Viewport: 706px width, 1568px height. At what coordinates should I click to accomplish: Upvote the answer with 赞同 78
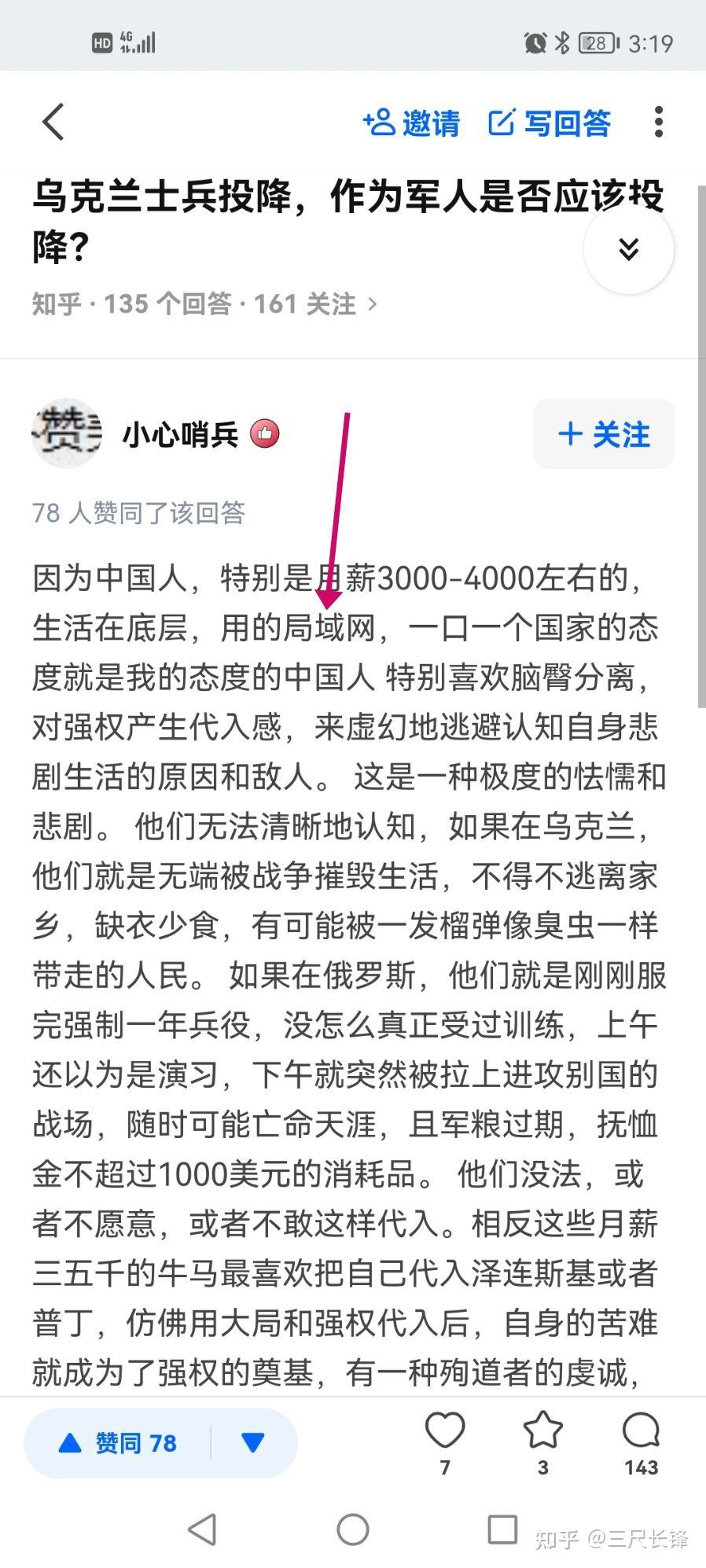coord(118,1443)
